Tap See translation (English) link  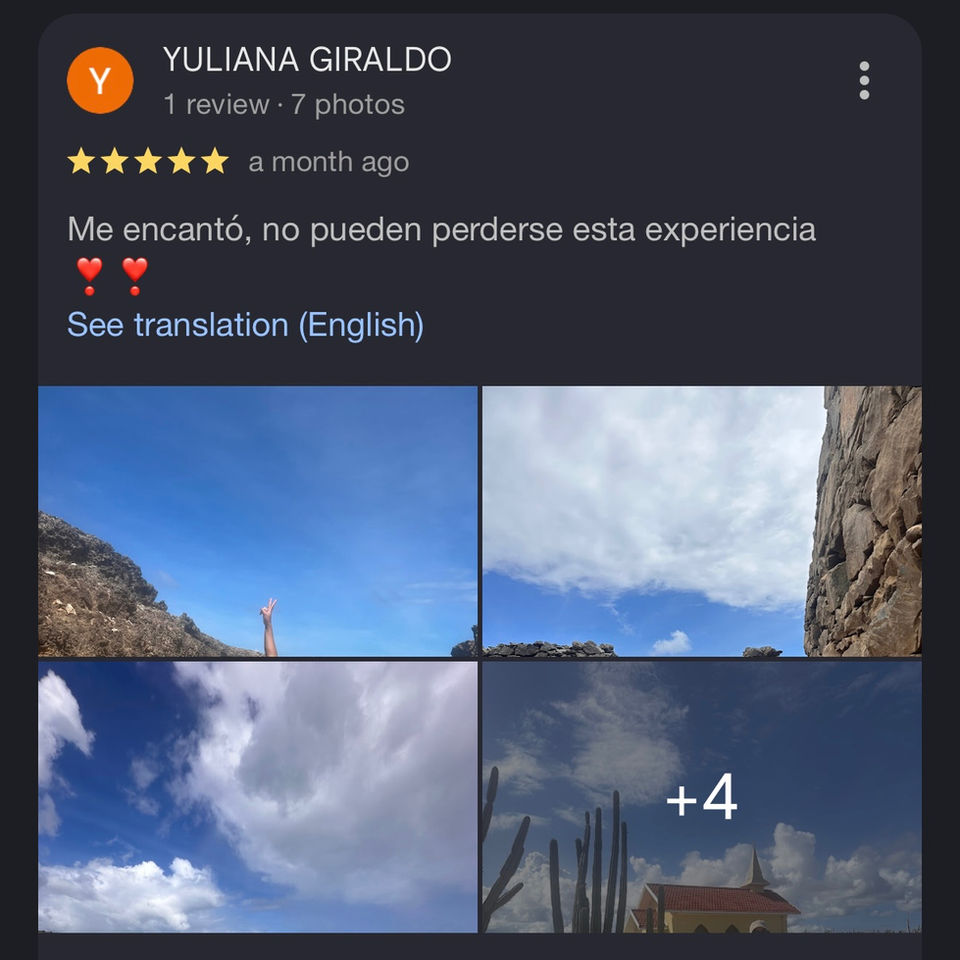pos(245,325)
